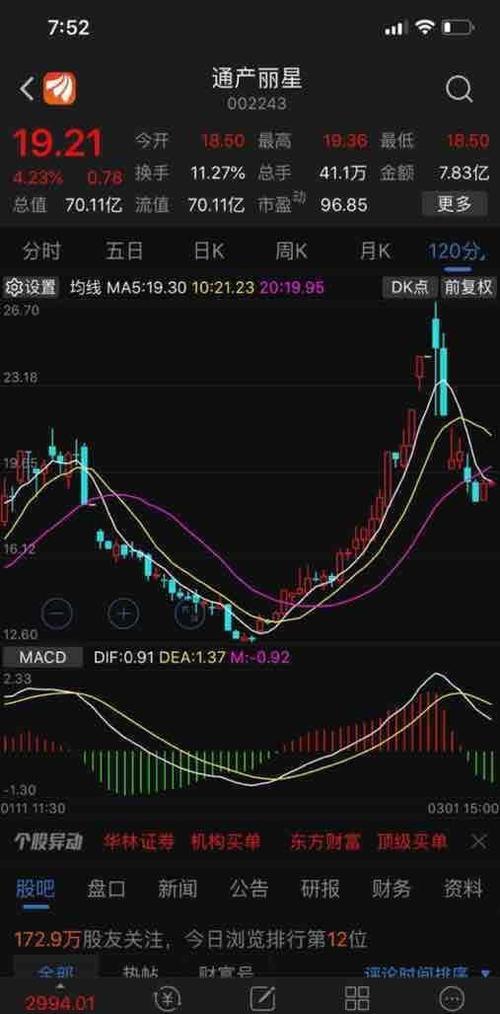
Task: Open the 盘口 tab
Action: pos(106,889)
